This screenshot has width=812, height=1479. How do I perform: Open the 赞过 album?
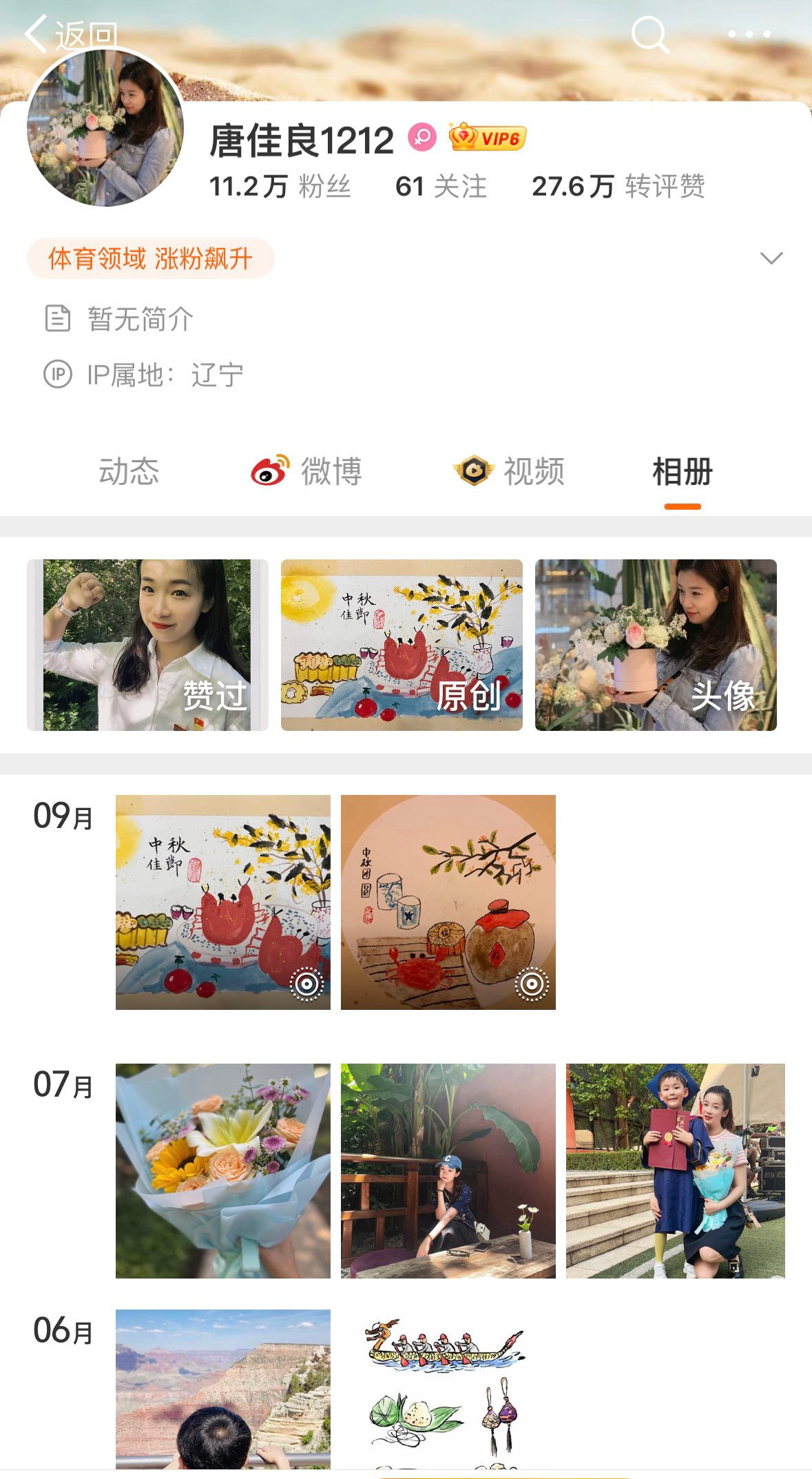[x=147, y=645]
